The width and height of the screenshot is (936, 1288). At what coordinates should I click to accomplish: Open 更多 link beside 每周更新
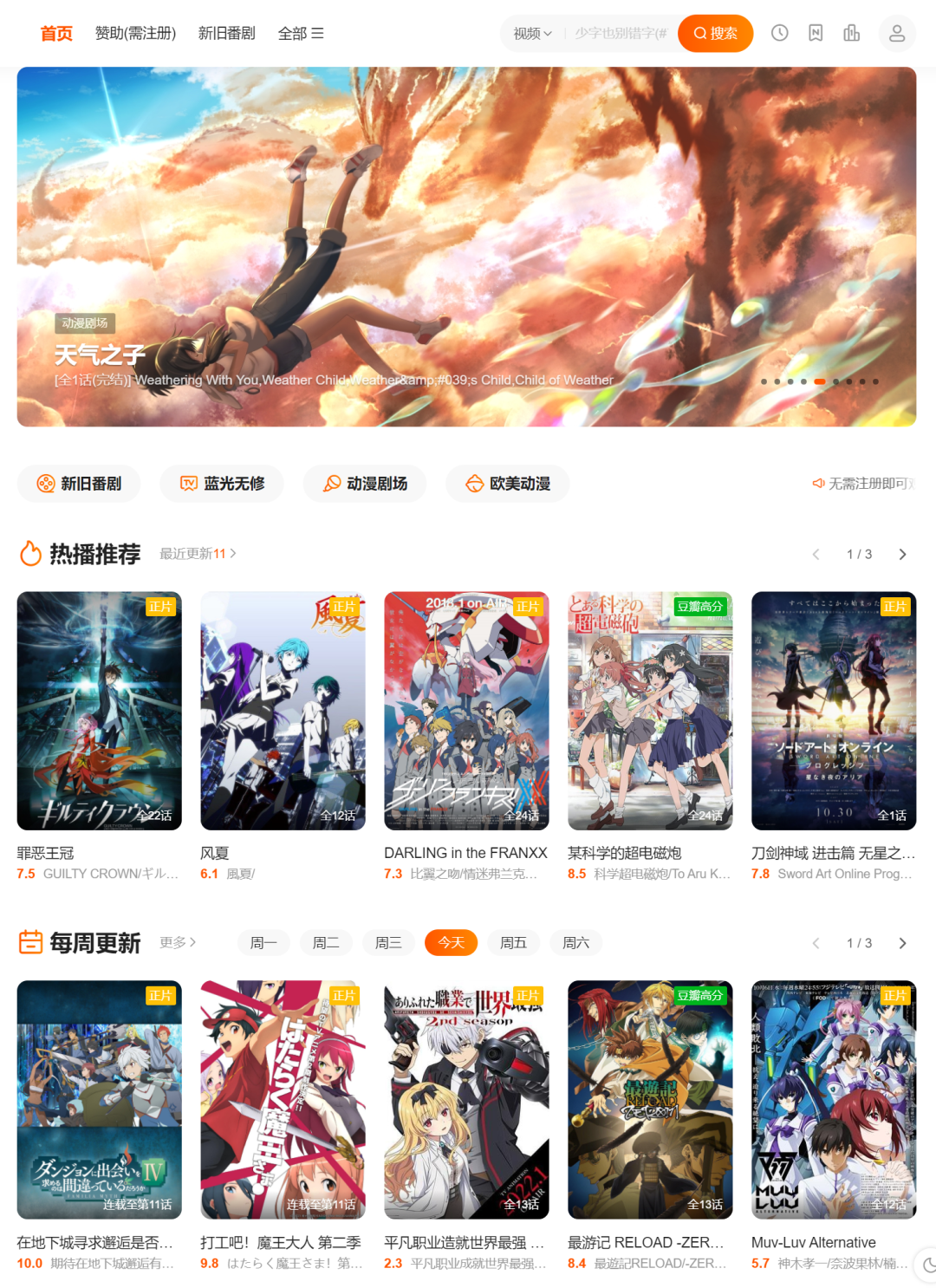click(178, 943)
